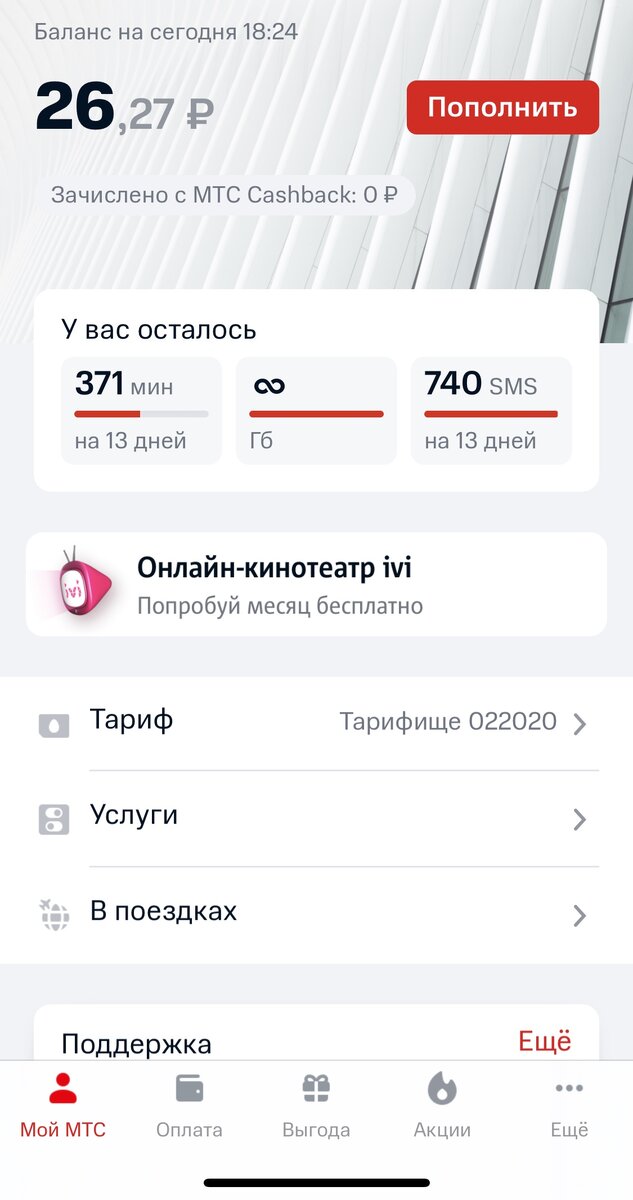Open remaining minutes details (371 мин)
633x1200 pixels.
tap(141, 411)
